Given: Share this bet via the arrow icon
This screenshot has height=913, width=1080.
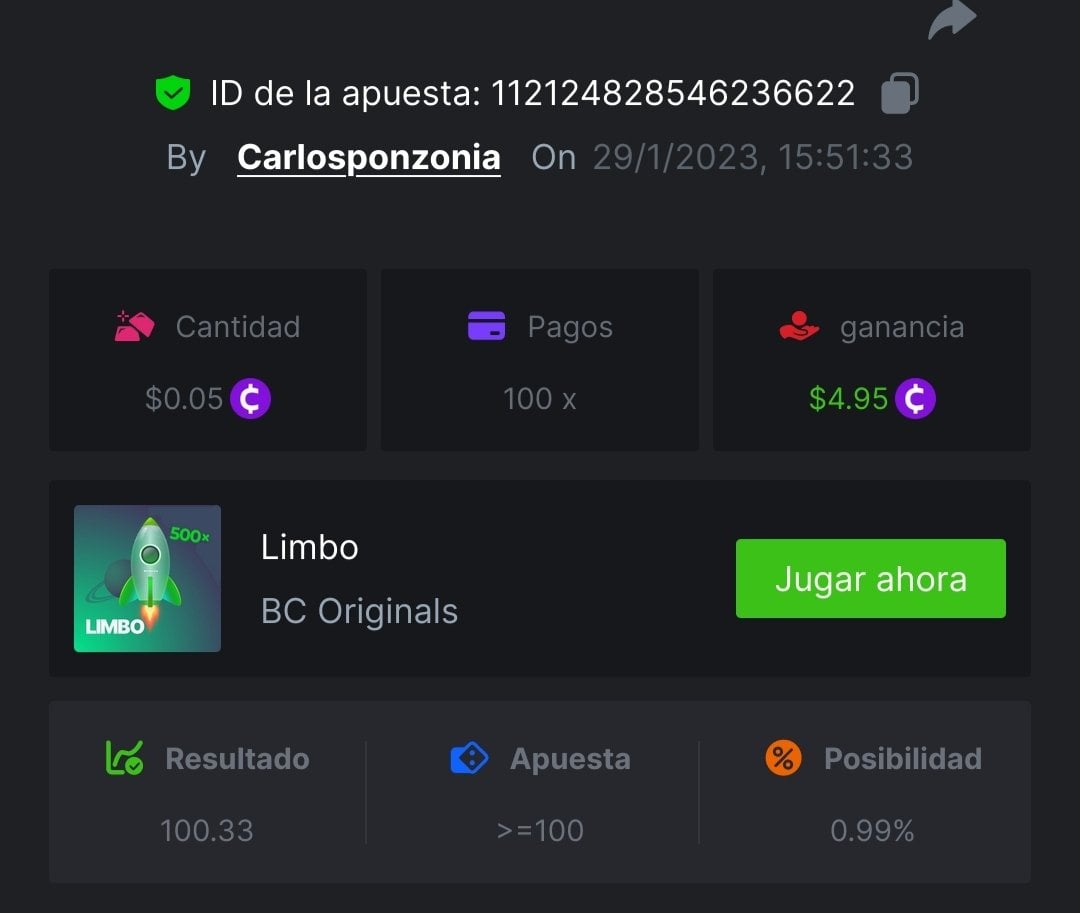Looking at the screenshot, I should tap(951, 20).
